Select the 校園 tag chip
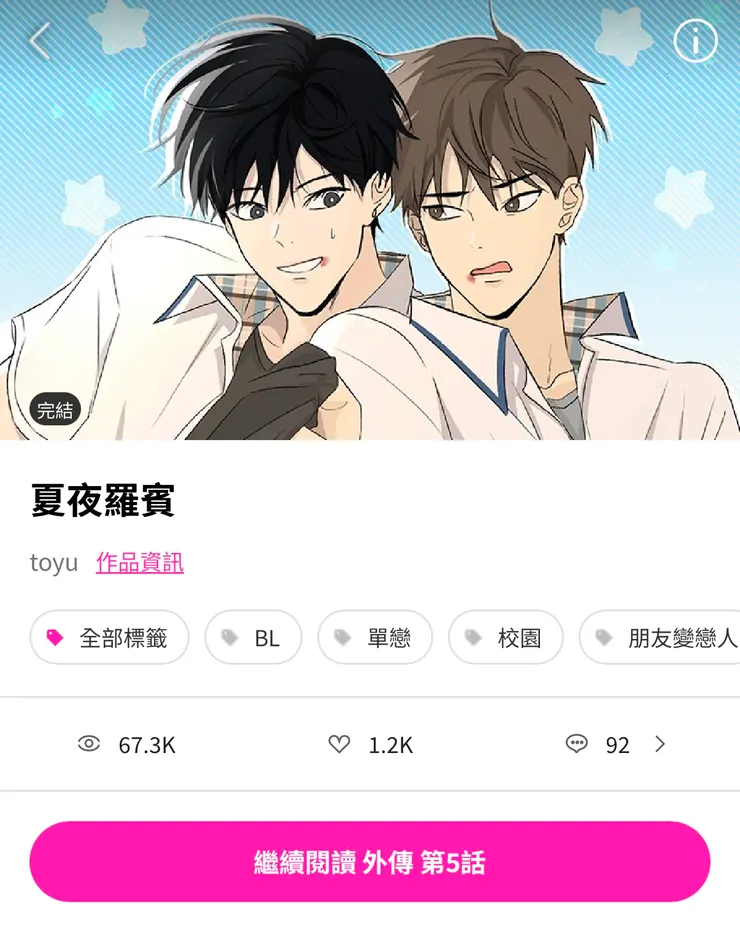 pyautogui.click(x=506, y=638)
